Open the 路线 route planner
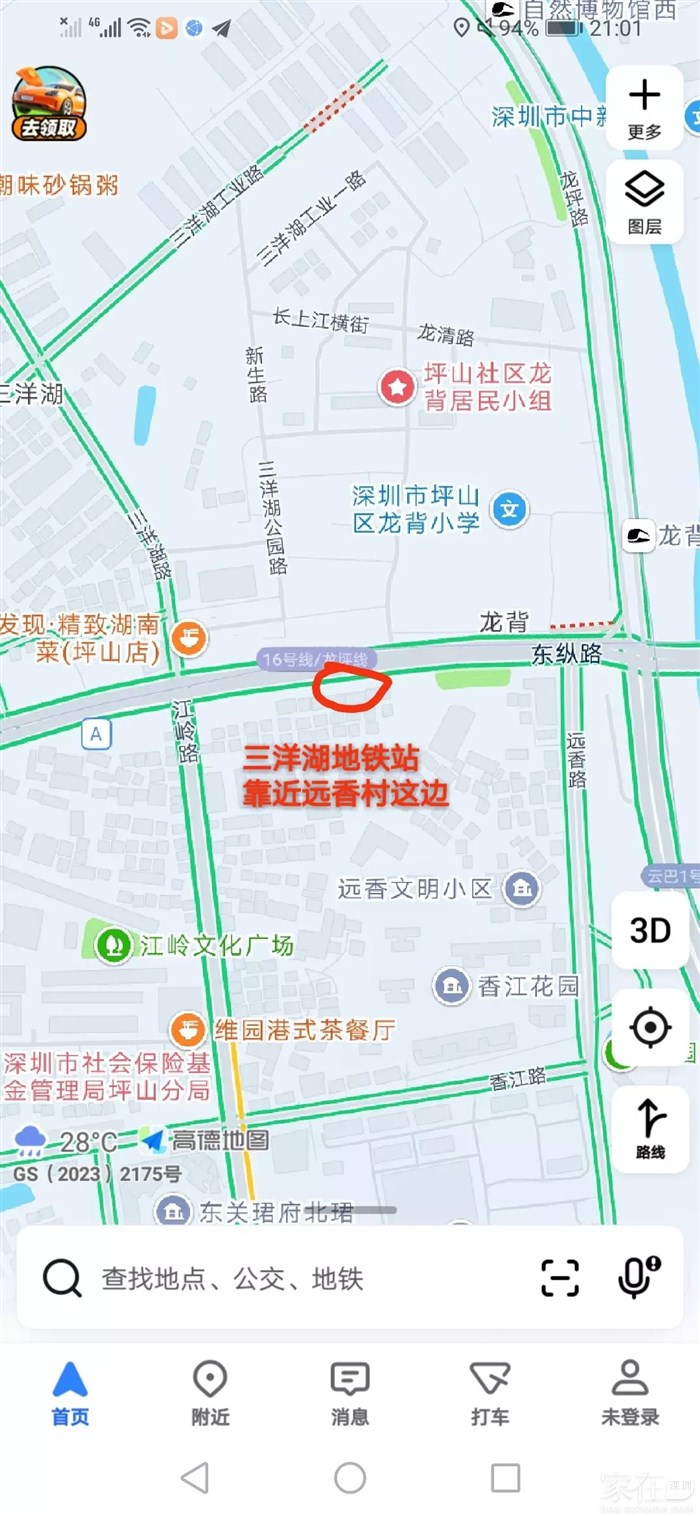Viewport: 700px width, 1516px height. pos(650,1127)
